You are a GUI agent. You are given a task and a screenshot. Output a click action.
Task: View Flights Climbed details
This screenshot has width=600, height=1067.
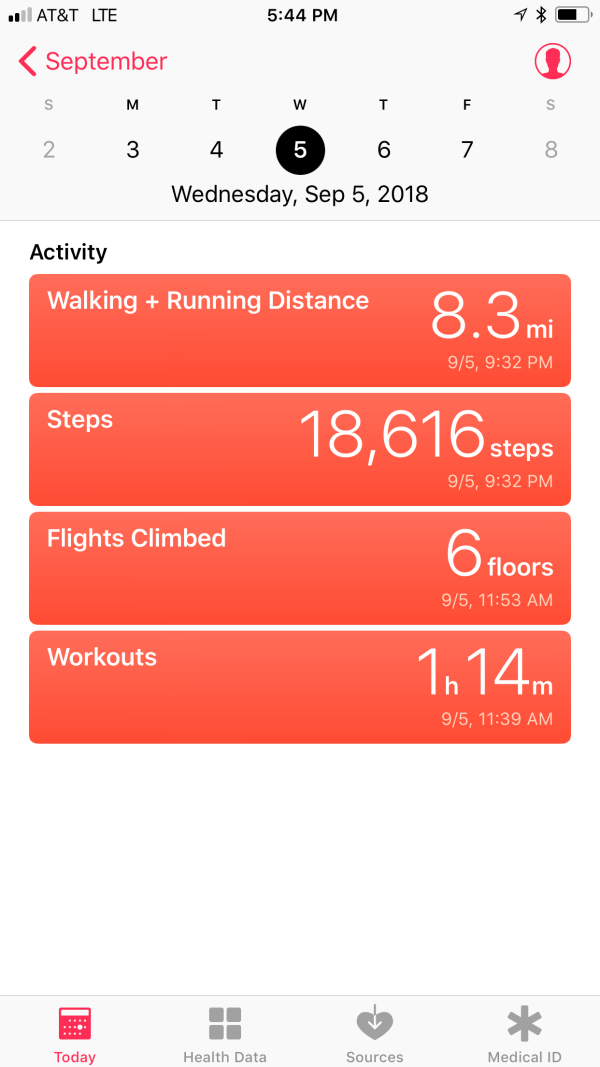point(300,568)
